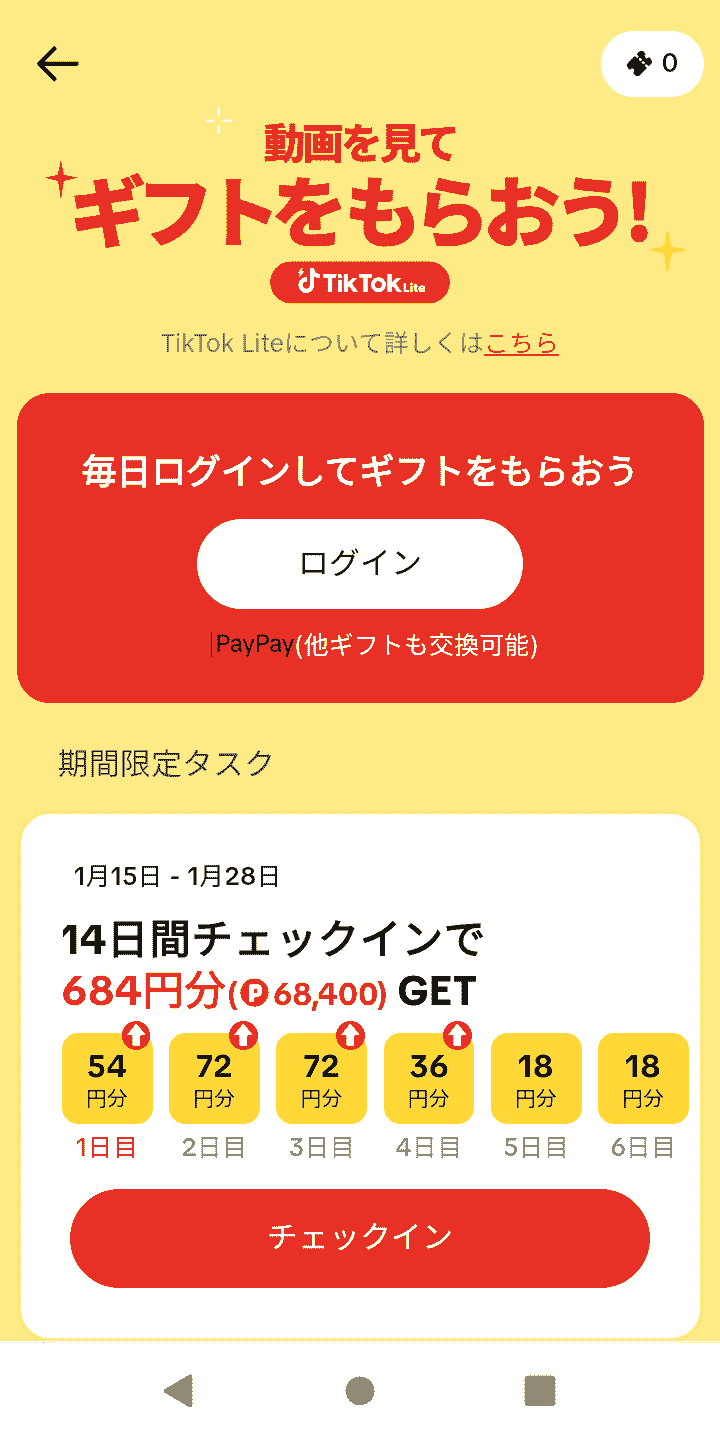The height and width of the screenshot is (1440, 720).
Task: Tap the system home button
Action: coord(360,1390)
